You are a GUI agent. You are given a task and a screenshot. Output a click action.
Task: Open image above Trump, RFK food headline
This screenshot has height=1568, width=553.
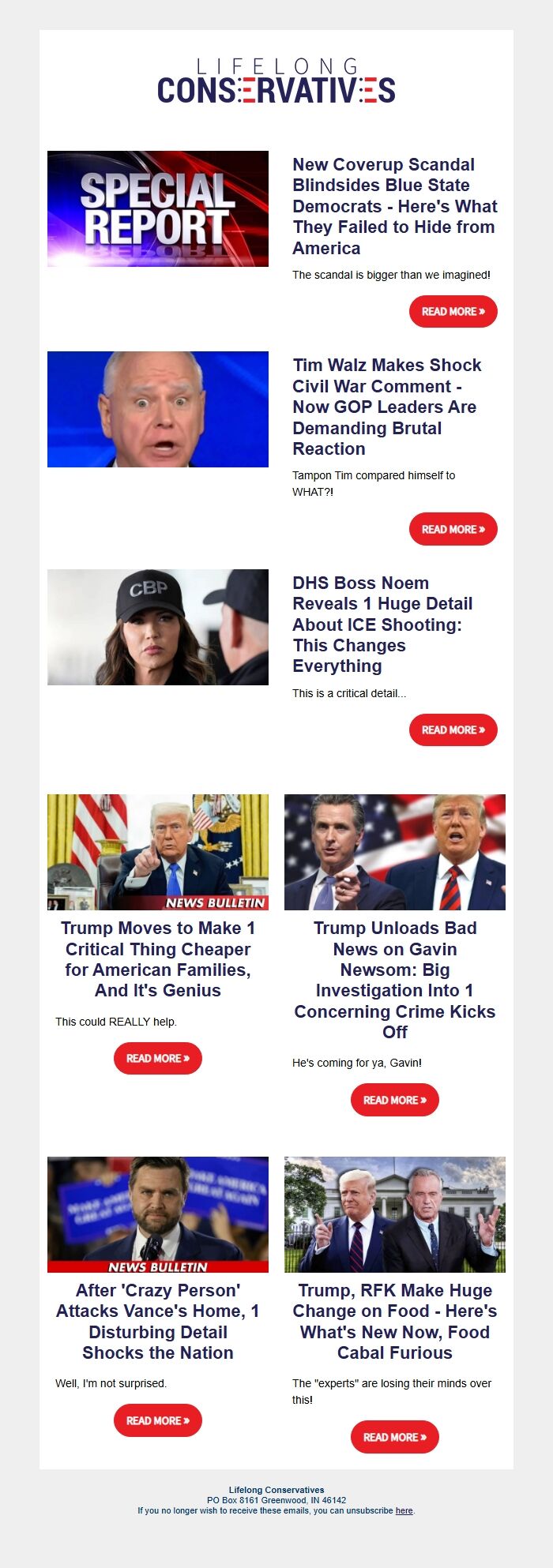[394, 1214]
